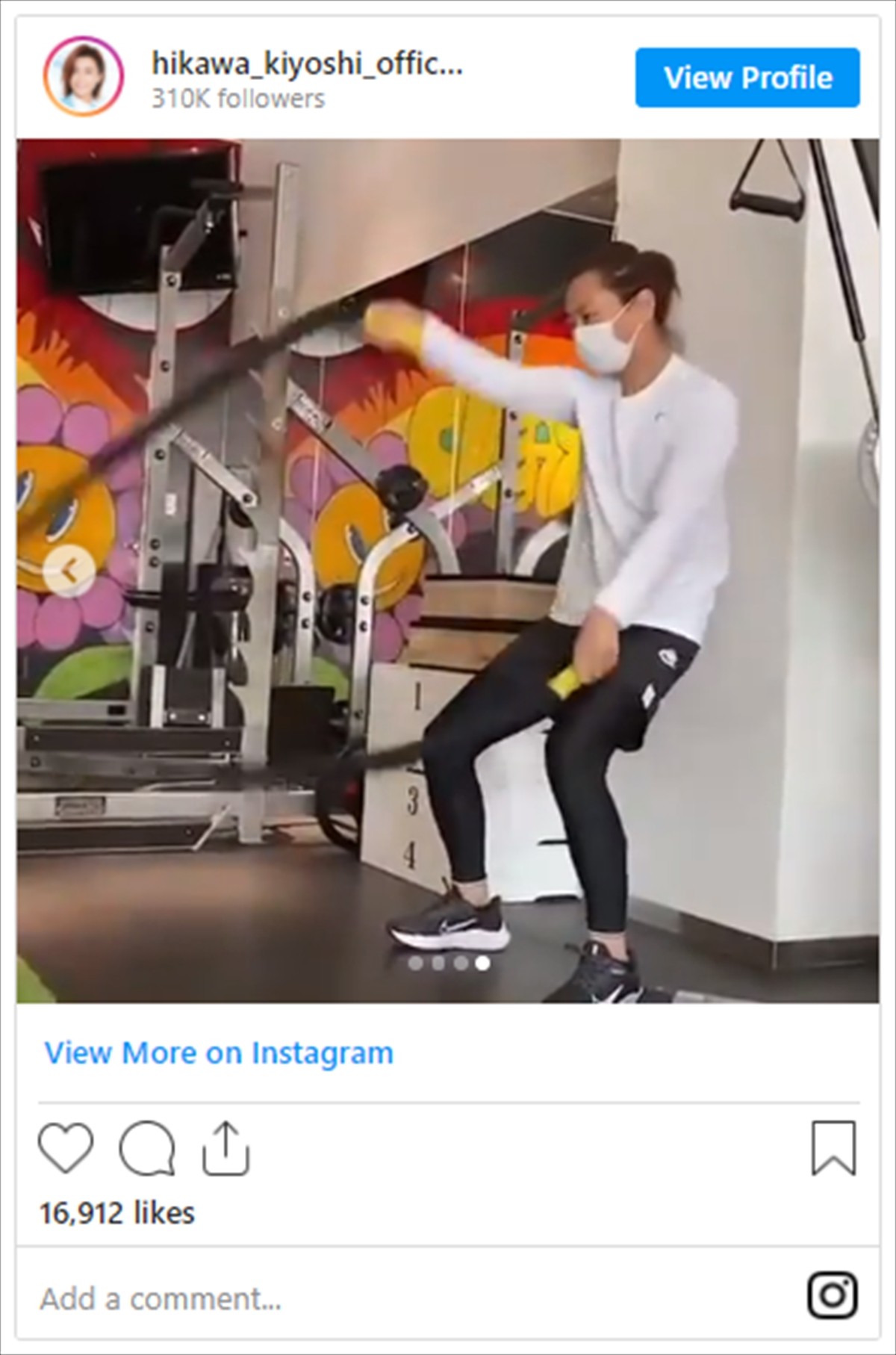Tap the carousel page indicator dots
The height and width of the screenshot is (1355, 896).
tap(449, 964)
